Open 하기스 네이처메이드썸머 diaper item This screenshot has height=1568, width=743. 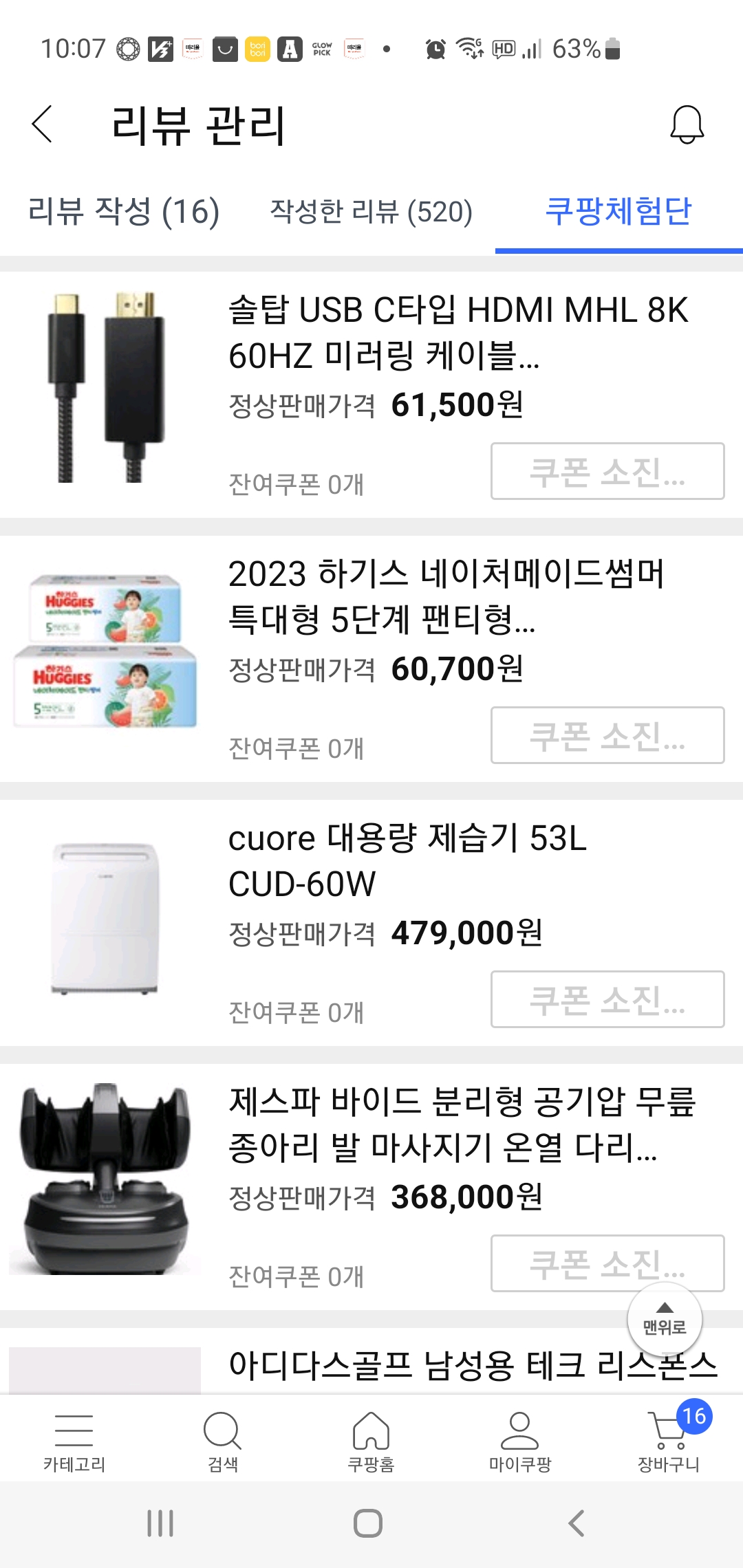[x=446, y=596]
